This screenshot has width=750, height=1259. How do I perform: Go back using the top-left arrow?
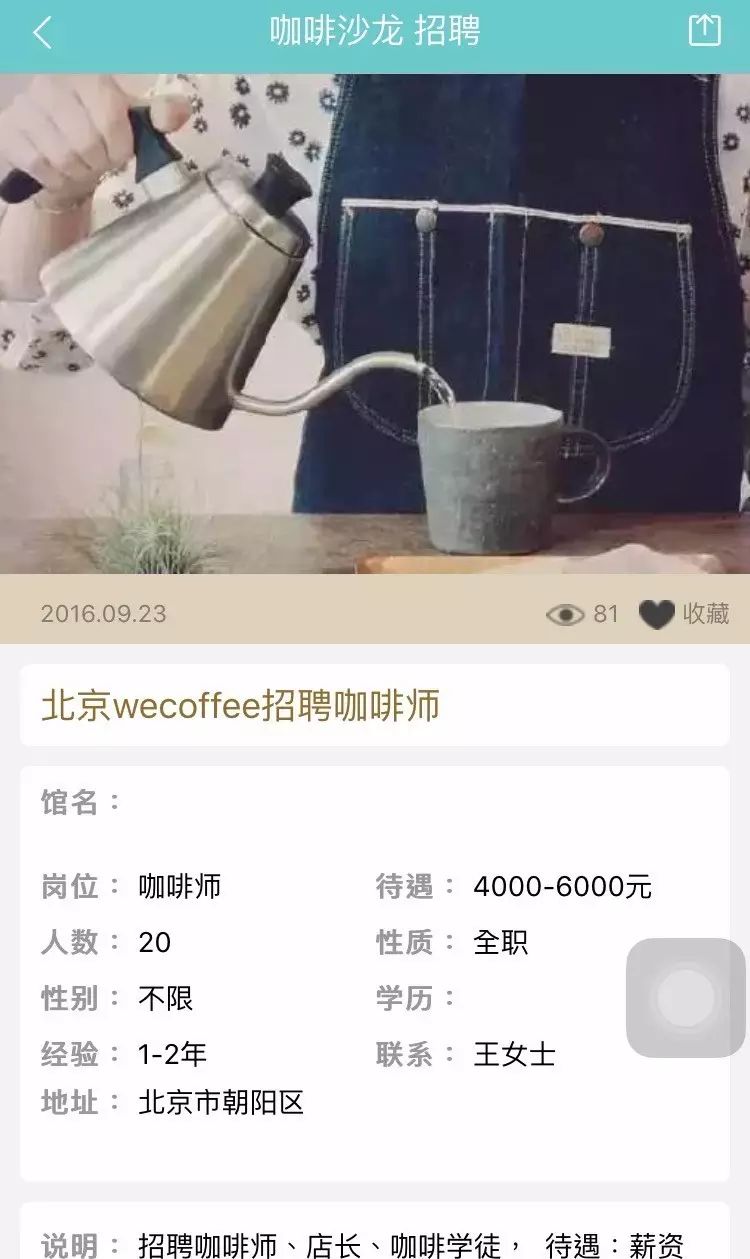(x=42, y=32)
